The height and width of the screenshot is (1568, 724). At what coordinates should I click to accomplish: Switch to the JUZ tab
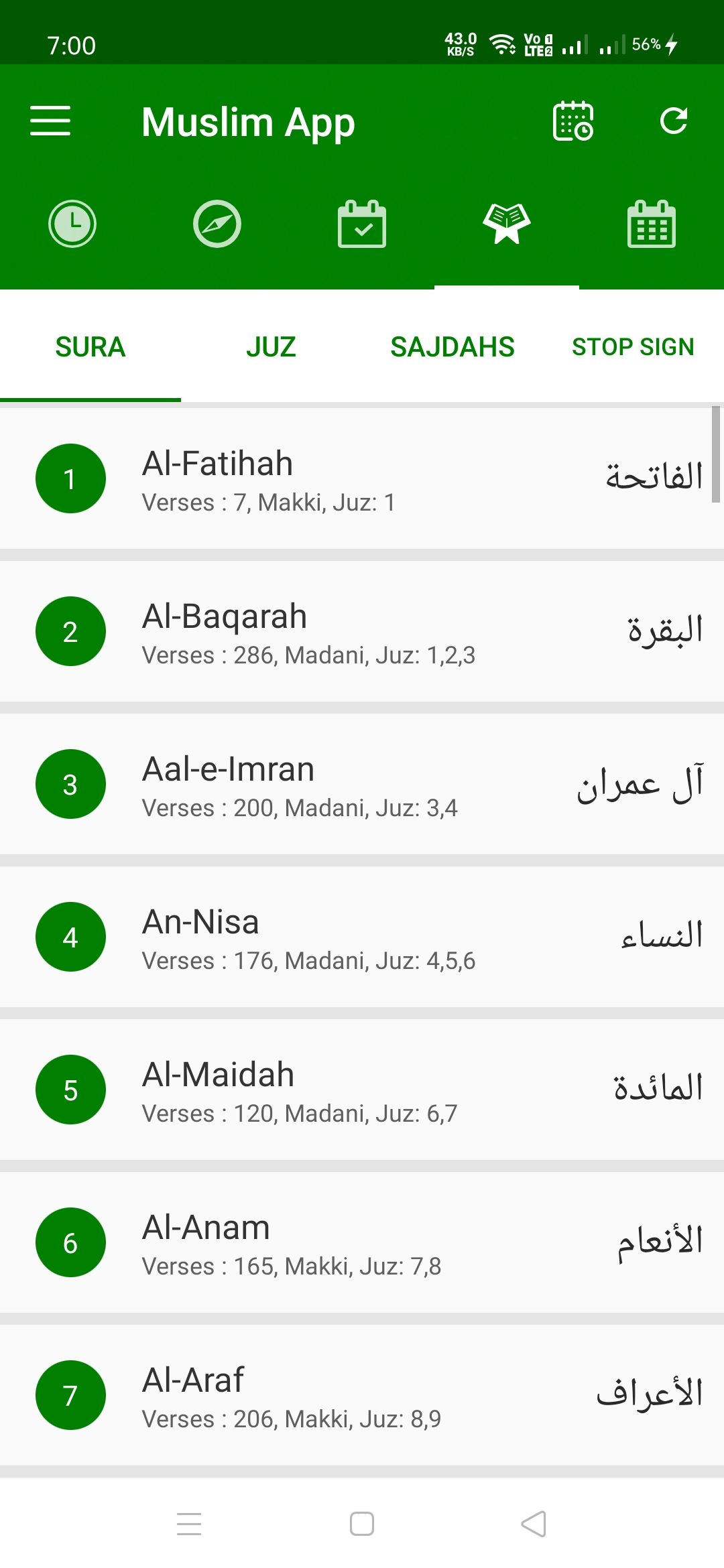pyautogui.click(x=271, y=347)
